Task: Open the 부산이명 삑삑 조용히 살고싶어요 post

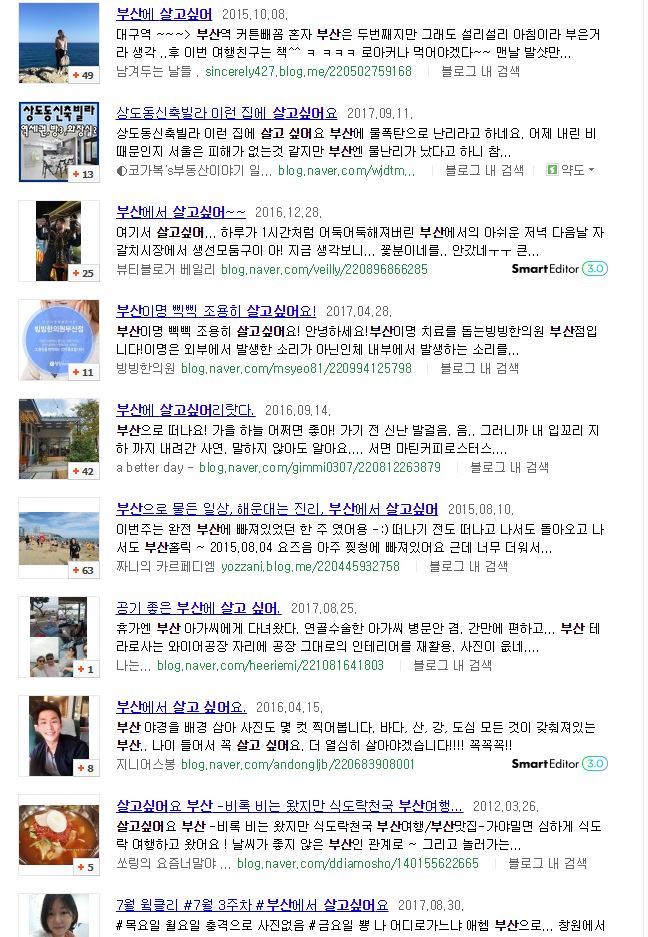Action: (x=215, y=311)
